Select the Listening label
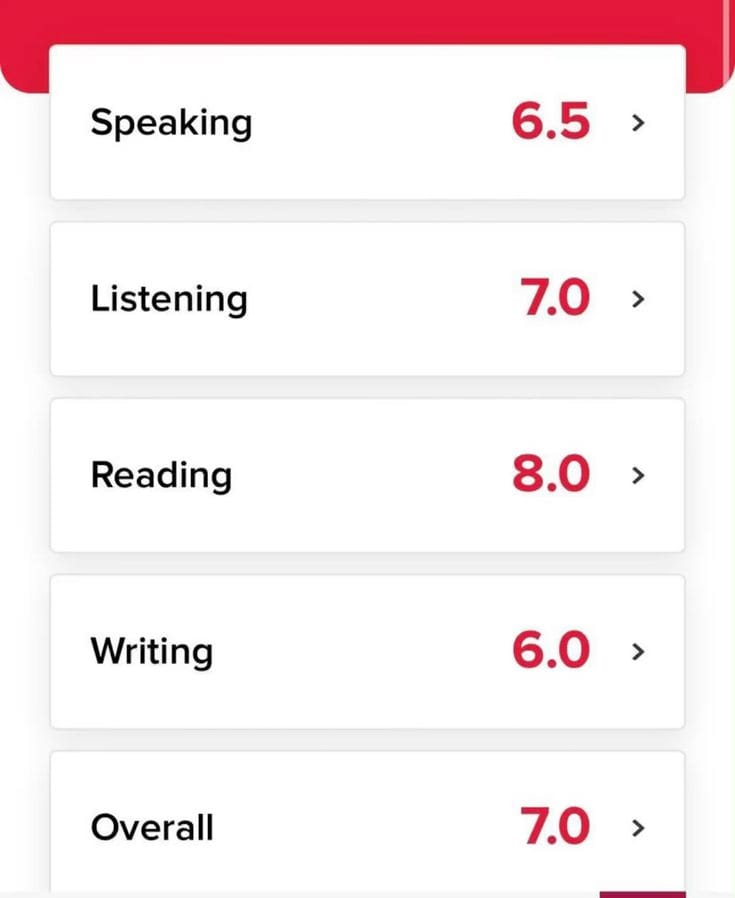This screenshot has height=898, width=735. (168, 298)
